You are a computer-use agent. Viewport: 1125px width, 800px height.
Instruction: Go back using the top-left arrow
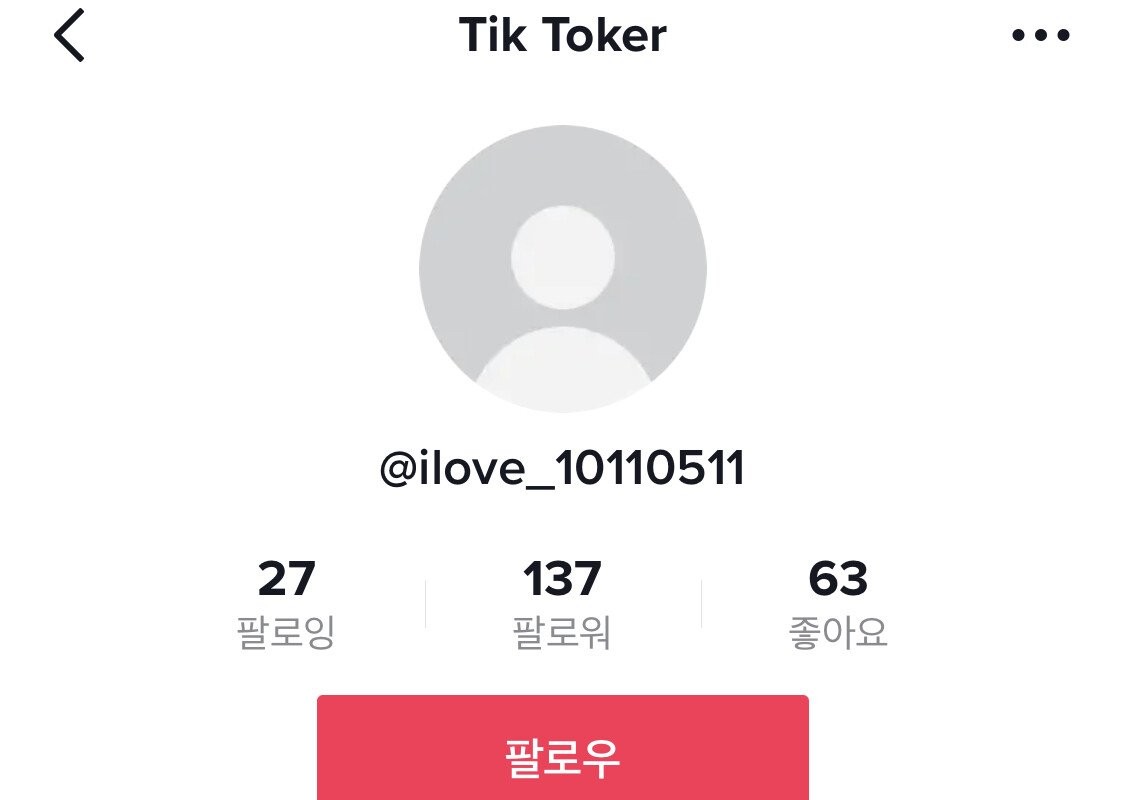[x=69, y=37]
